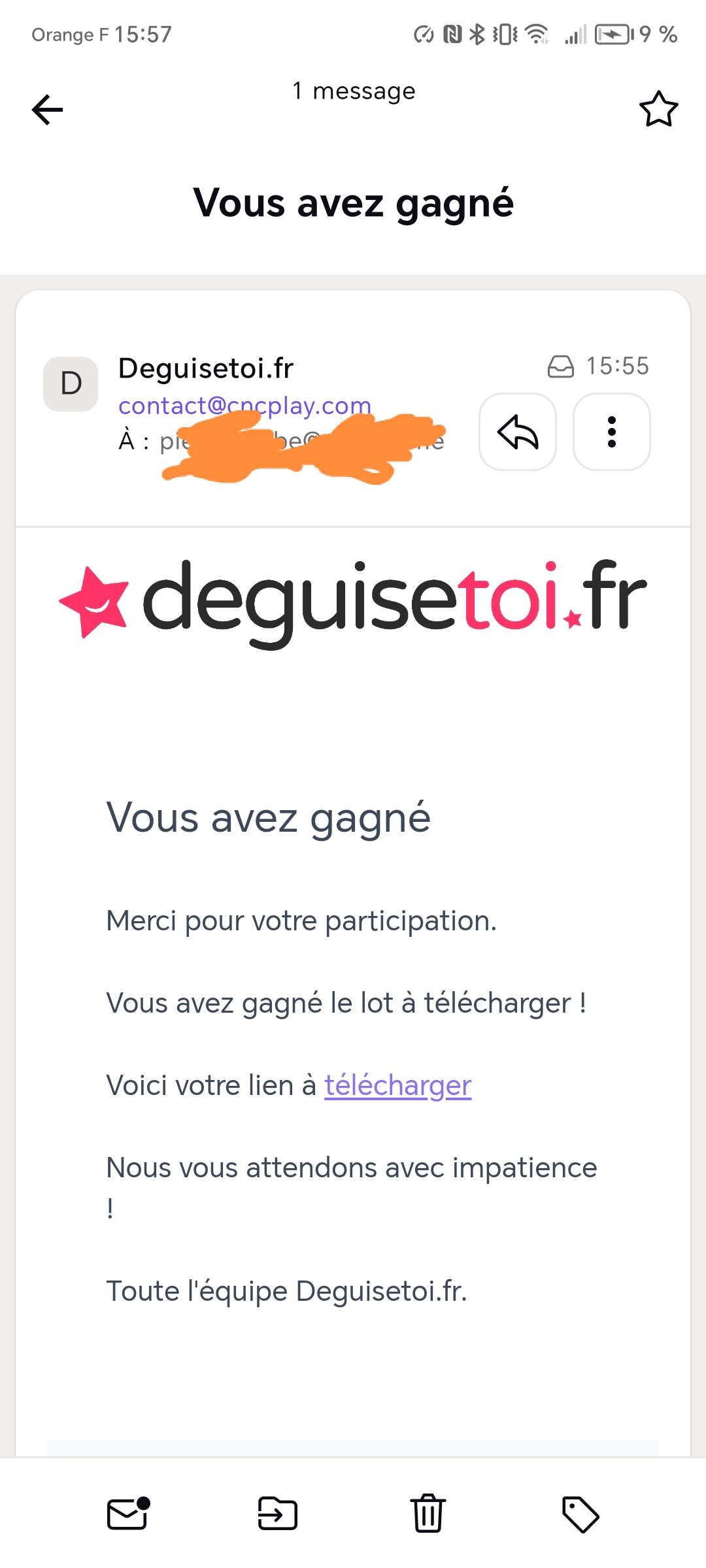
Task: Go back to the inbox
Action: (47, 109)
